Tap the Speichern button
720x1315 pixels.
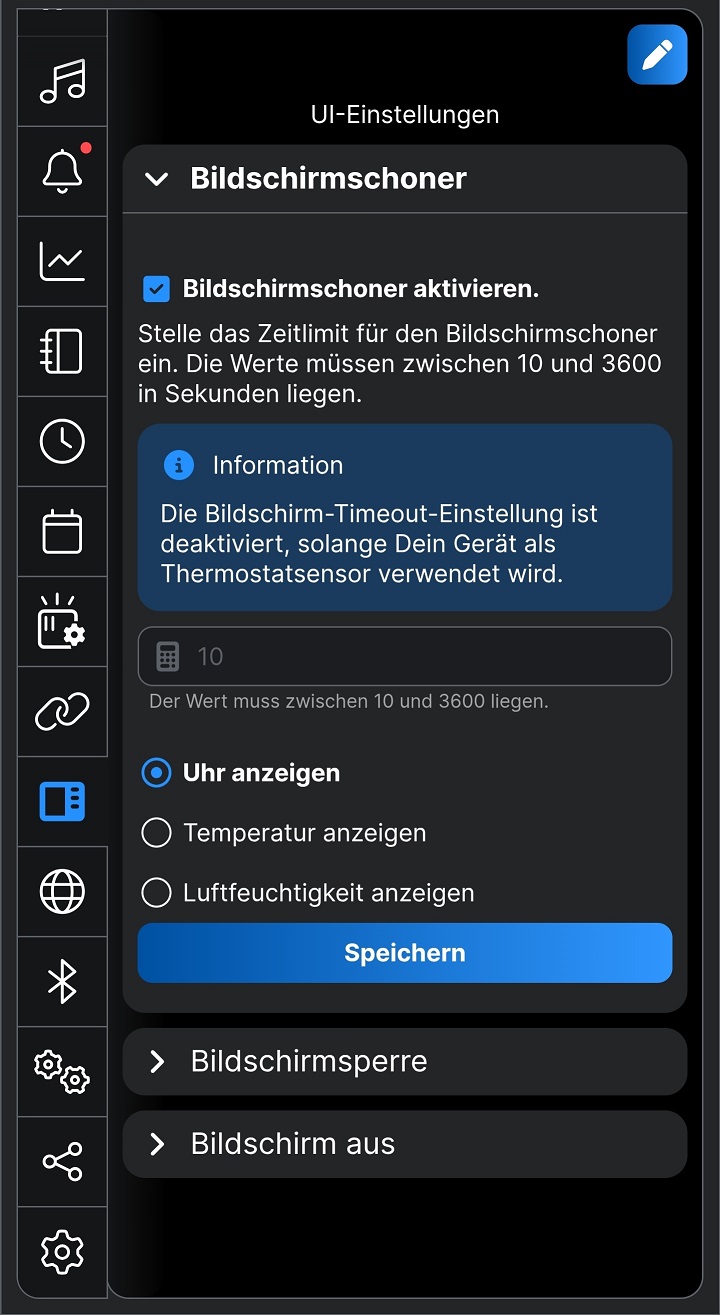(404, 952)
